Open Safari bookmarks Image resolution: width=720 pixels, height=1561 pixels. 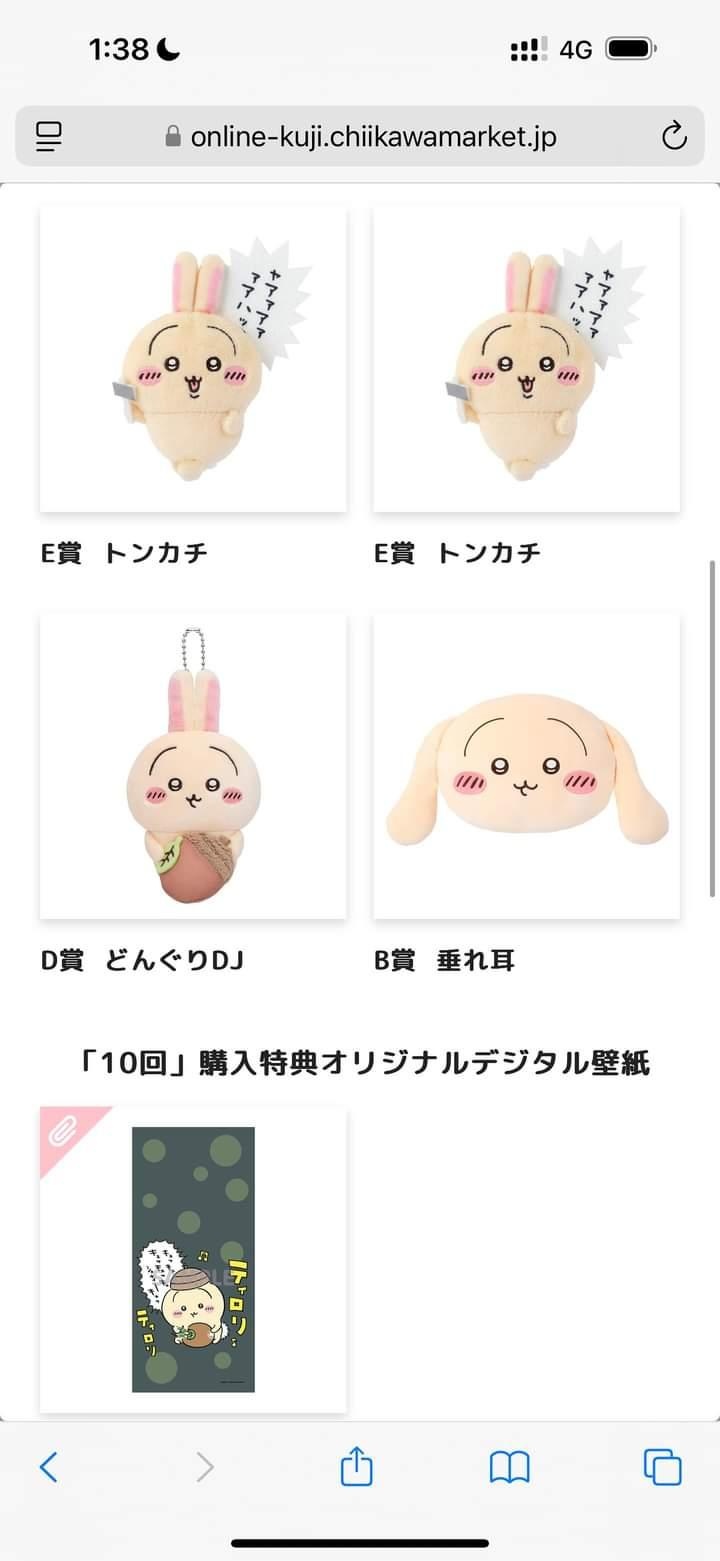509,1467
